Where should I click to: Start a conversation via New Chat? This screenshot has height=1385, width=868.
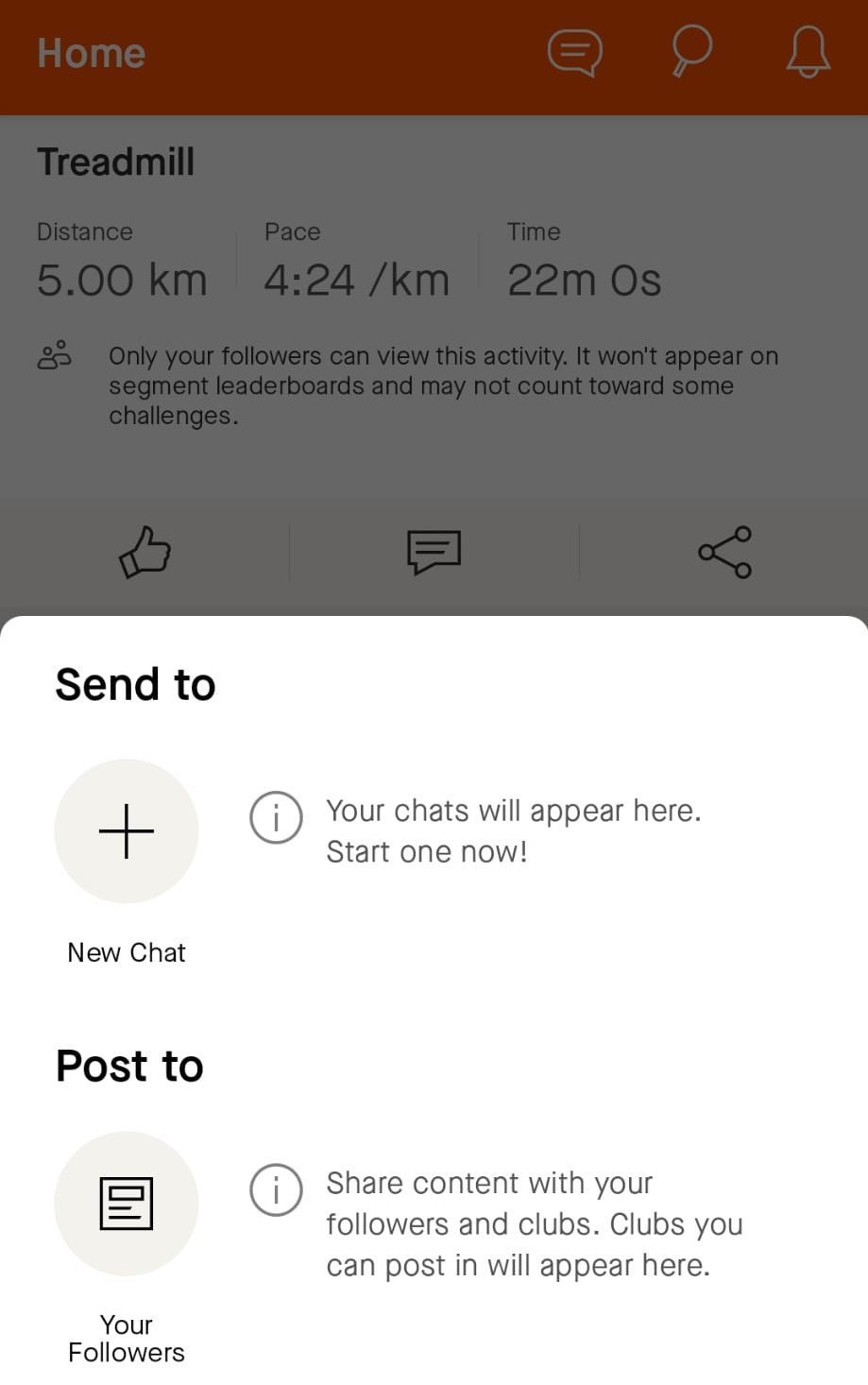pos(126,952)
